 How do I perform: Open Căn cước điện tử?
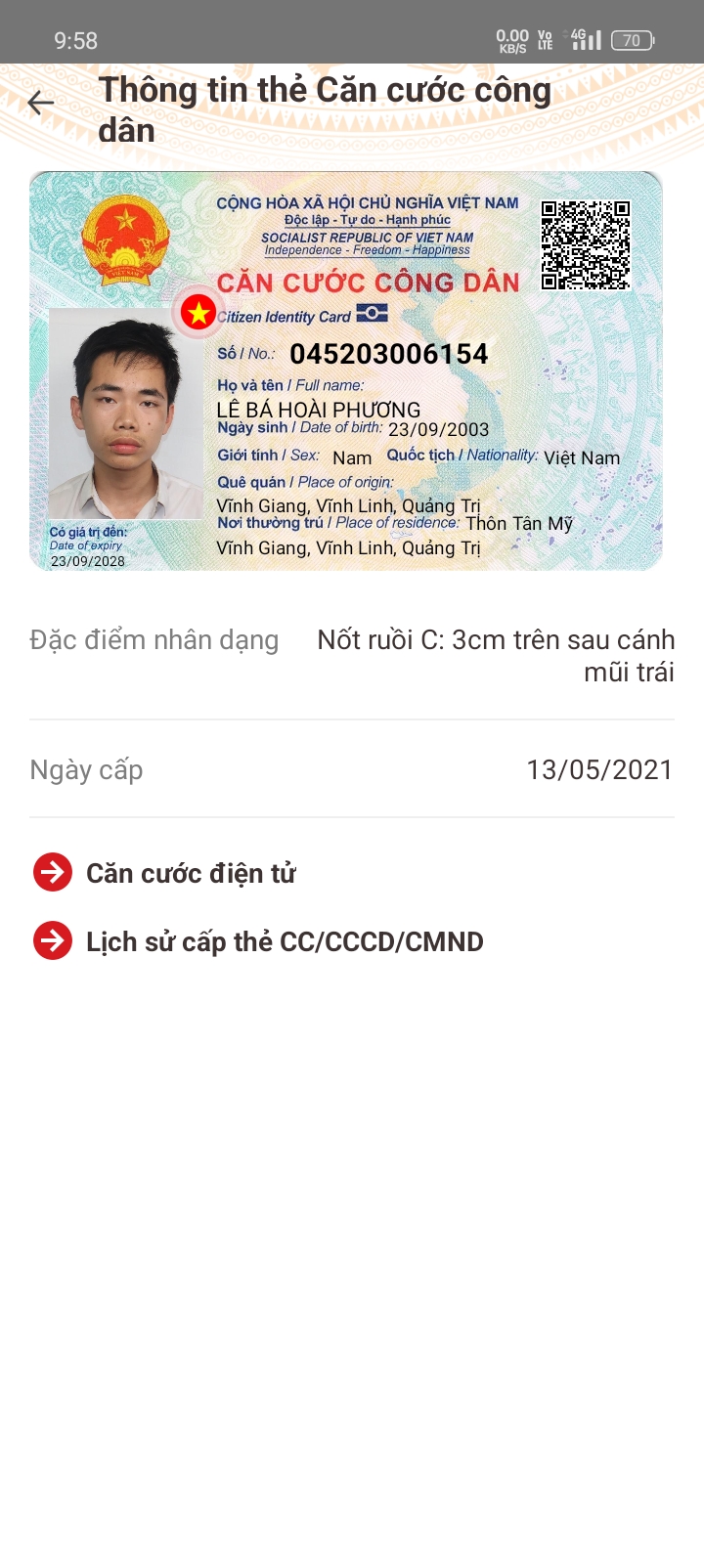(191, 873)
